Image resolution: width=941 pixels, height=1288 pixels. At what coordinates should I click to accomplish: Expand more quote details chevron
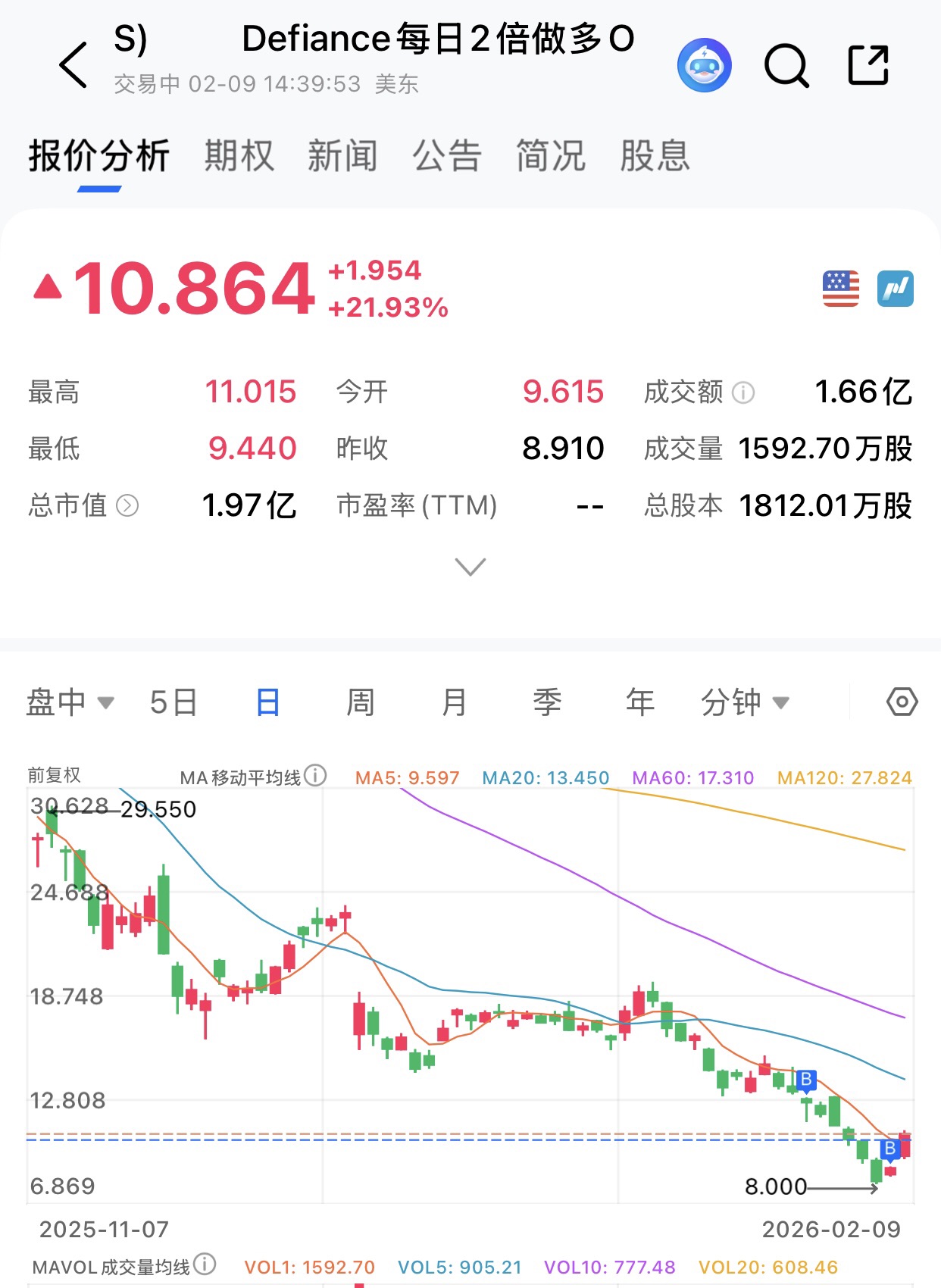pyautogui.click(x=470, y=567)
